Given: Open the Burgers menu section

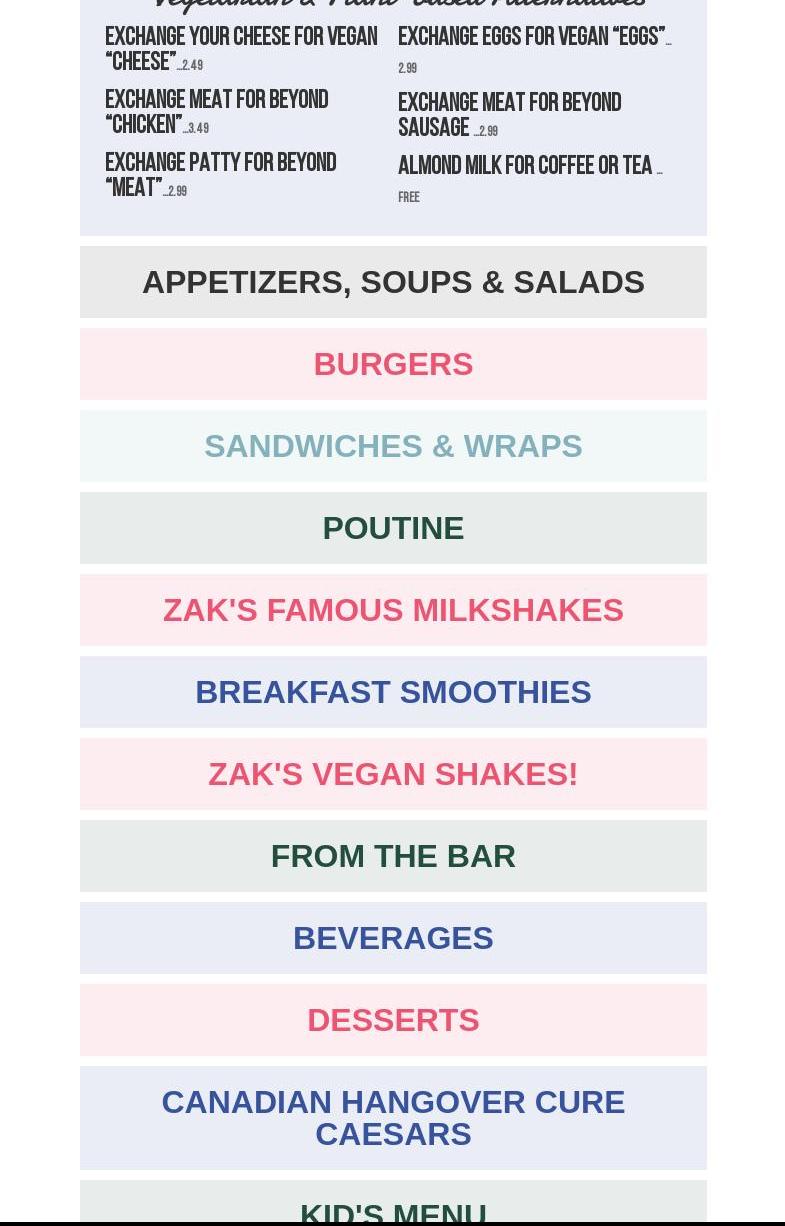Looking at the screenshot, I should click(x=393, y=364).
